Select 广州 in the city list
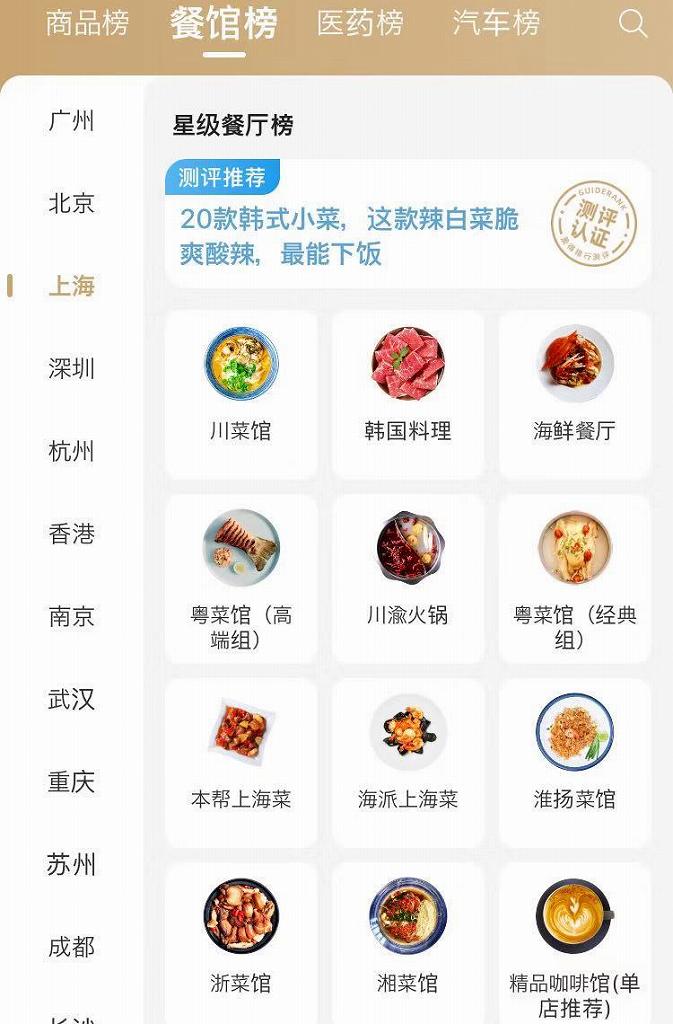 [72, 122]
